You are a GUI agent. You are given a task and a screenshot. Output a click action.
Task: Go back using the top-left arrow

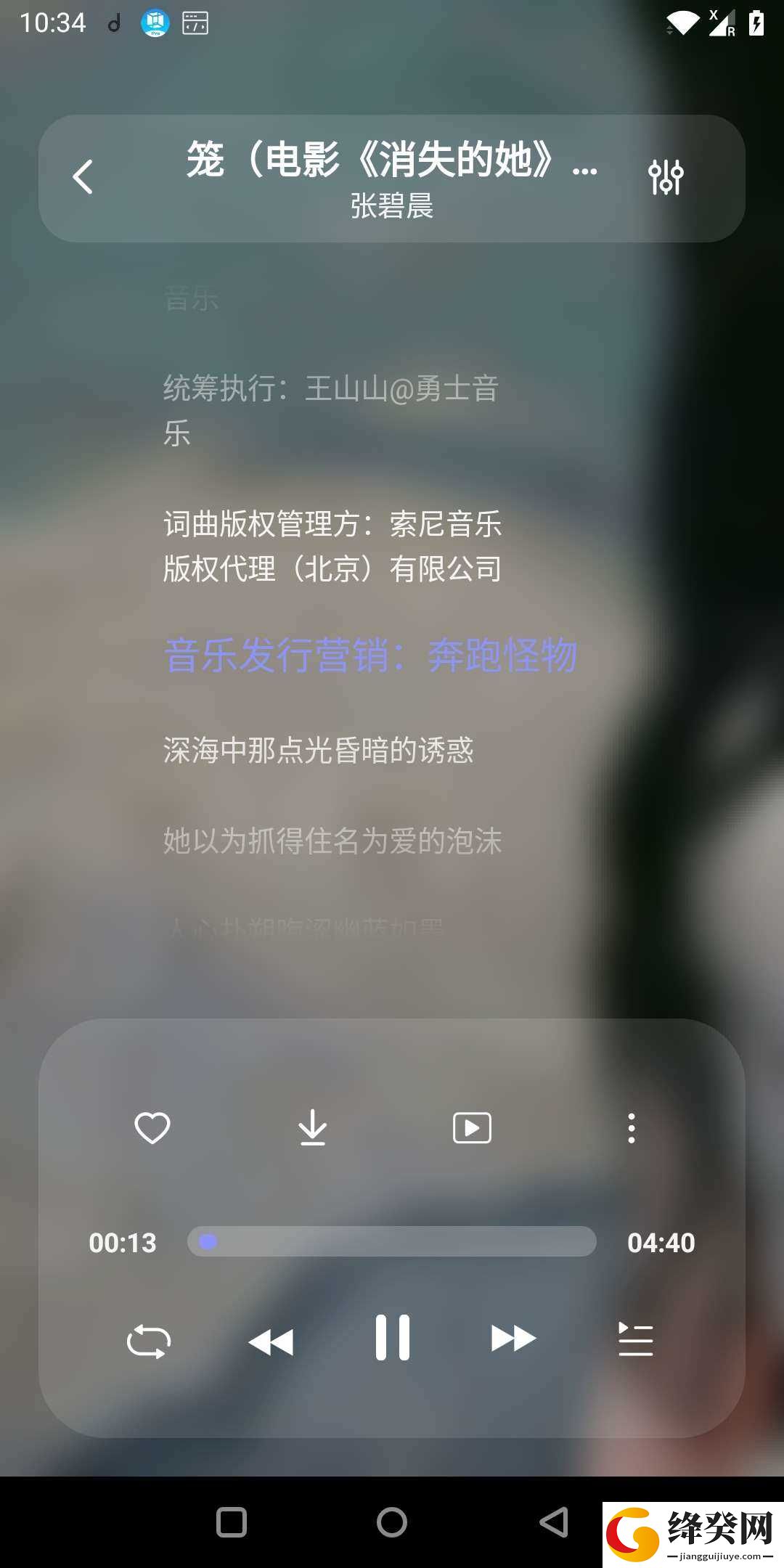click(83, 177)
